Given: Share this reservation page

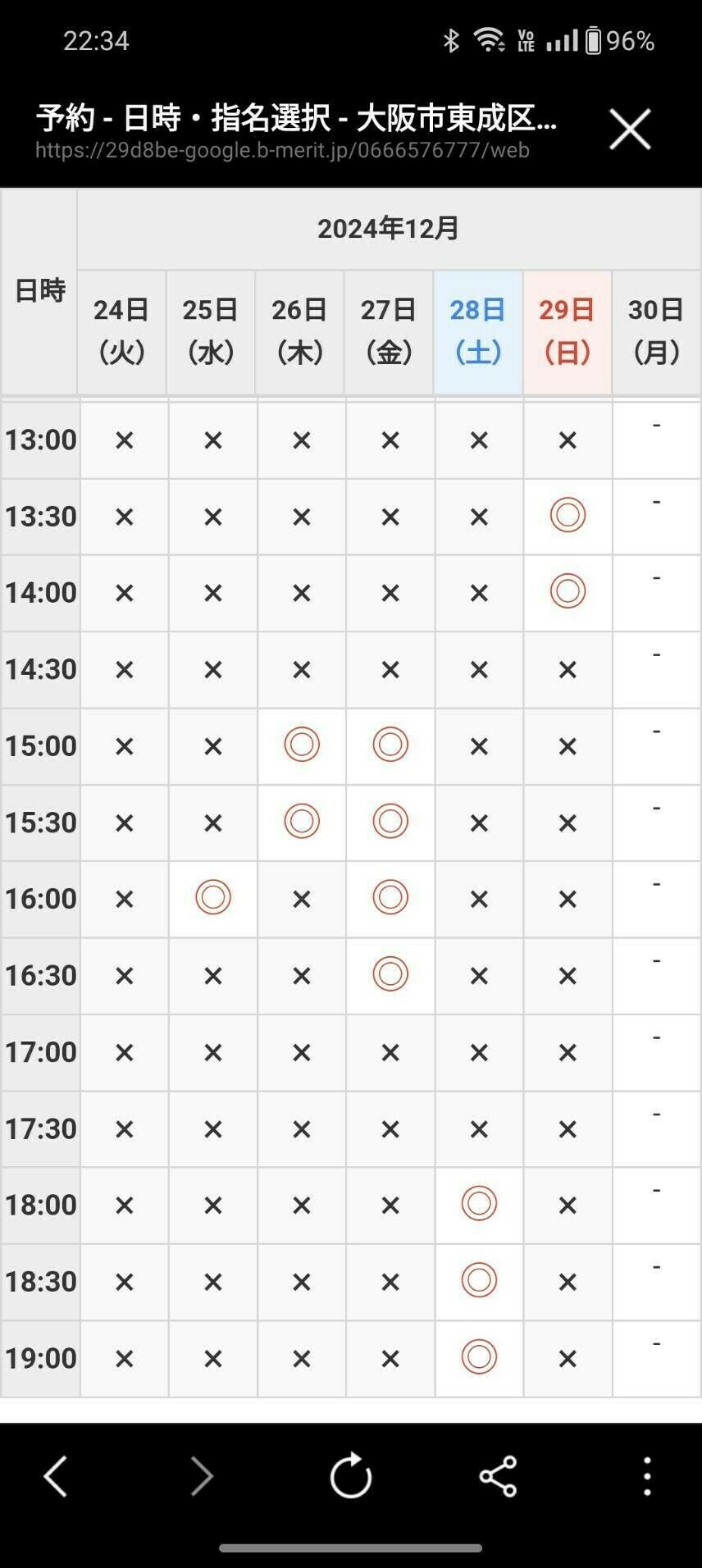Looking at the screenshot, I should tap(498, 1476).
